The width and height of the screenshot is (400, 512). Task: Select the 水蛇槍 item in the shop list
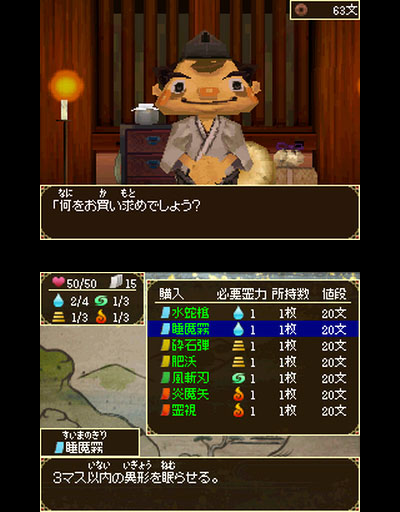pos(253,313)
